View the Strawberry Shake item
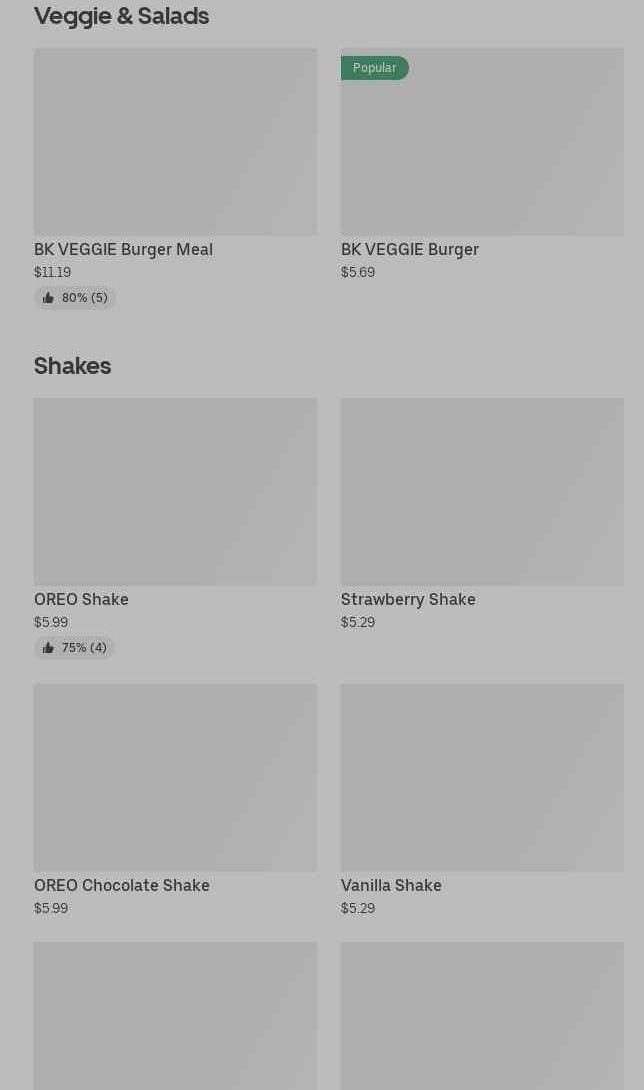Image resolution: width=644 pixels, height=1090 pixels. (x=482, y=492)
